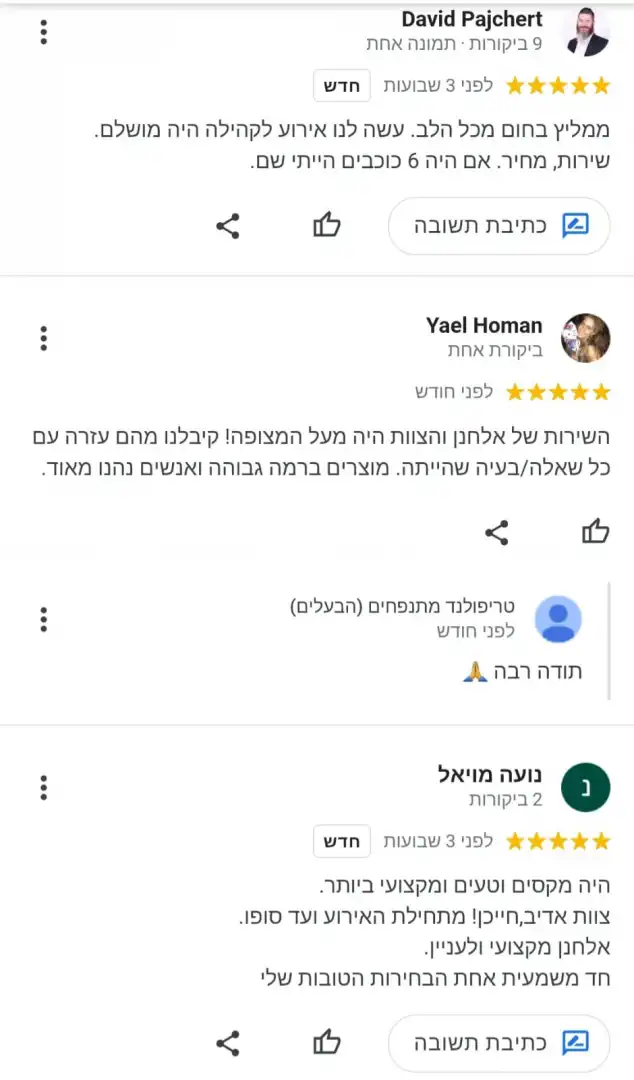The height and width of the screenshot is (1080, 634).
Task: Like David Pajchert's review
Action: click(x=327, y=225)
